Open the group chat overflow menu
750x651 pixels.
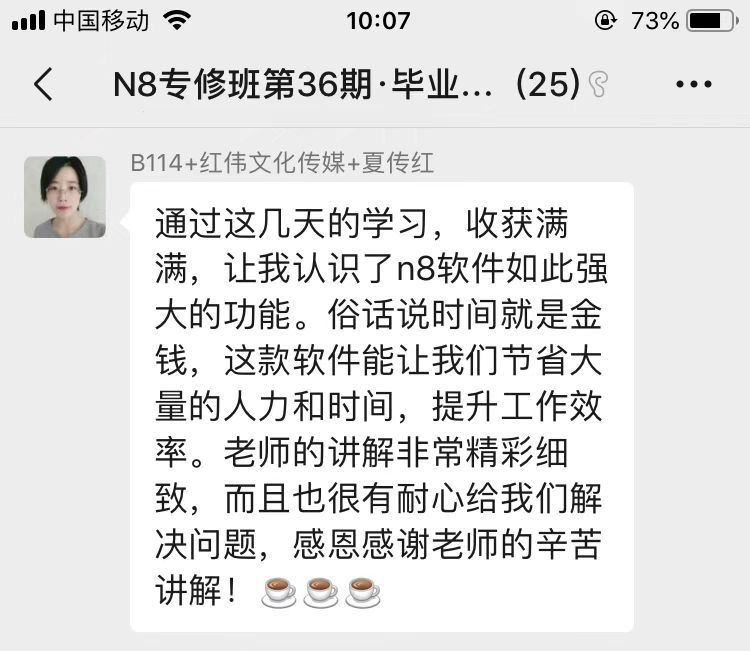coord(693,85)
